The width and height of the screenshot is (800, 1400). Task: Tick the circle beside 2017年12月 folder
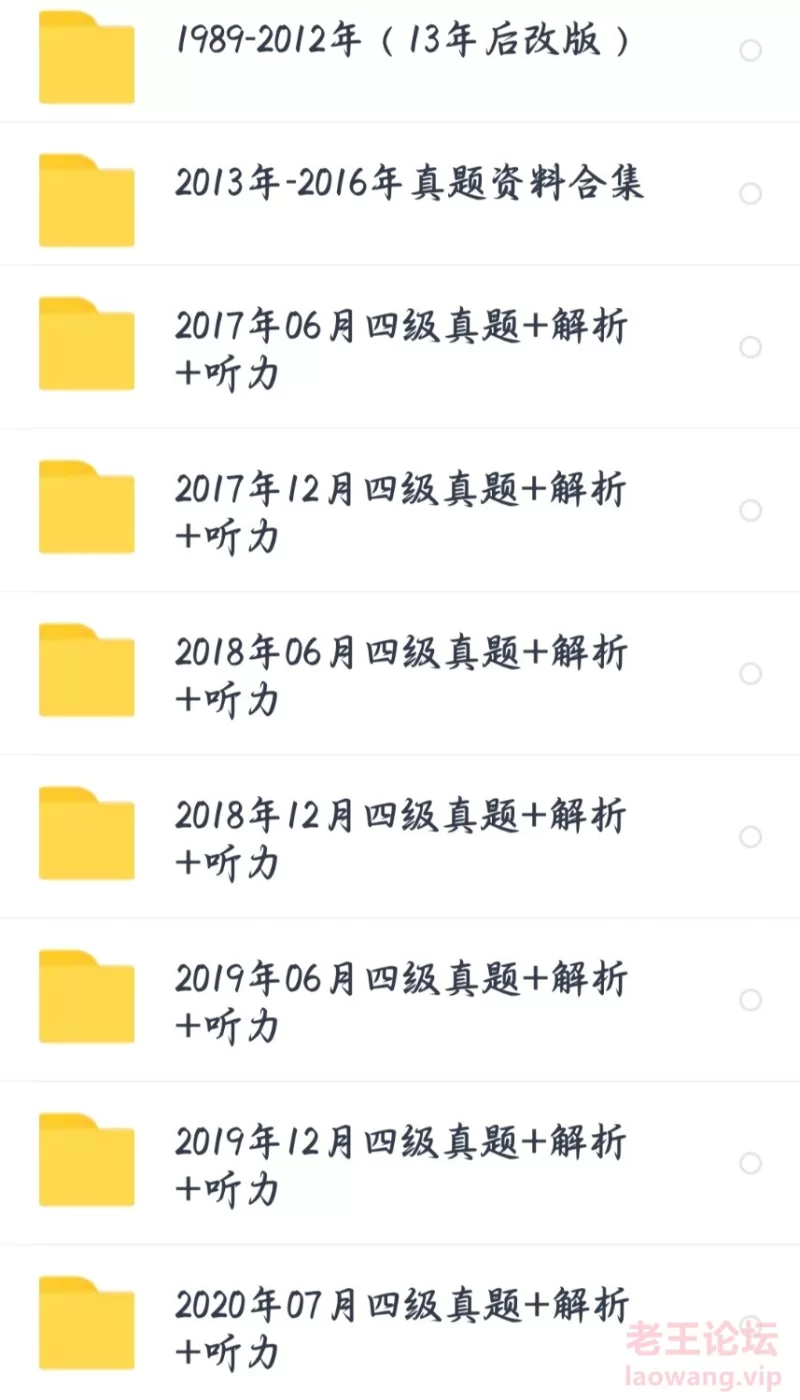[750, 510]
